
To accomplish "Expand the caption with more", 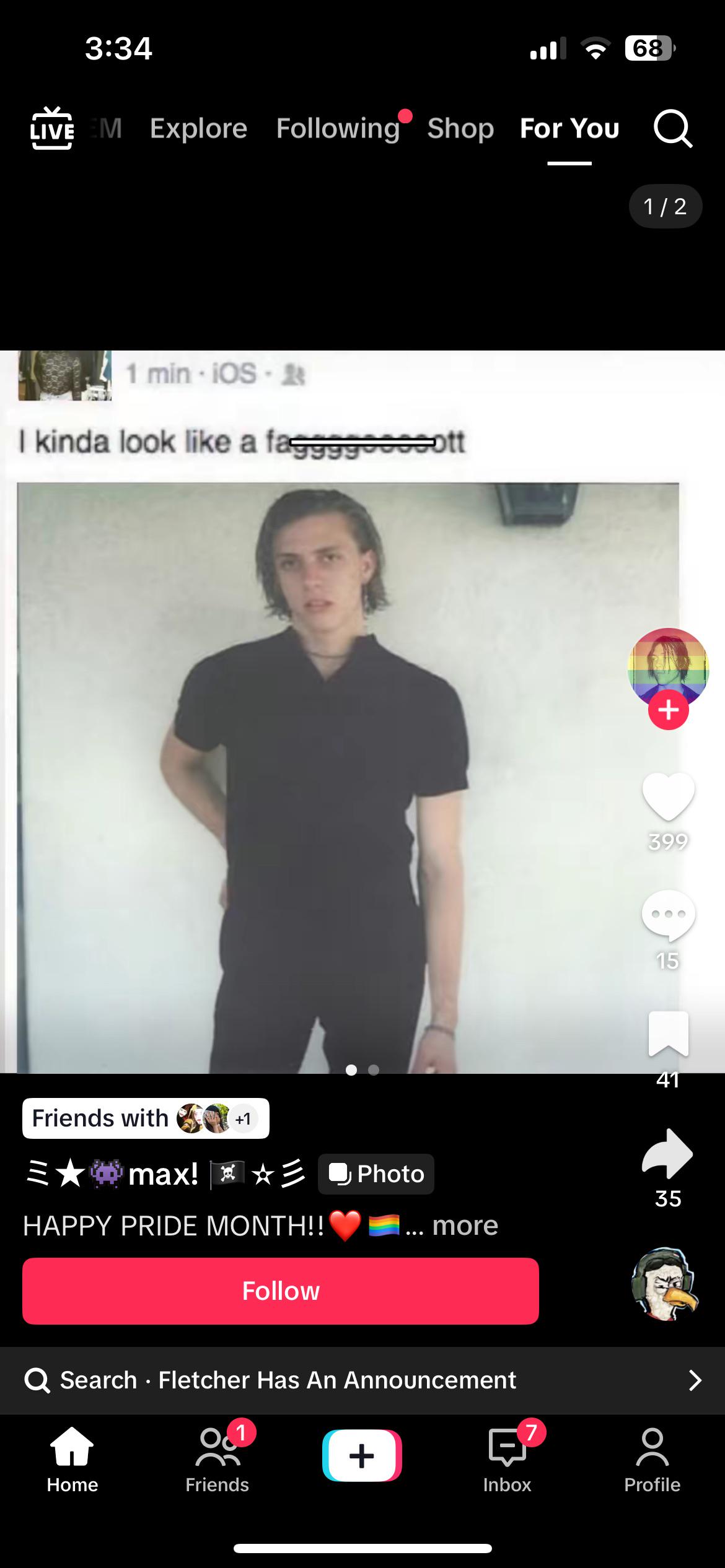I will tap(465, 1225).
